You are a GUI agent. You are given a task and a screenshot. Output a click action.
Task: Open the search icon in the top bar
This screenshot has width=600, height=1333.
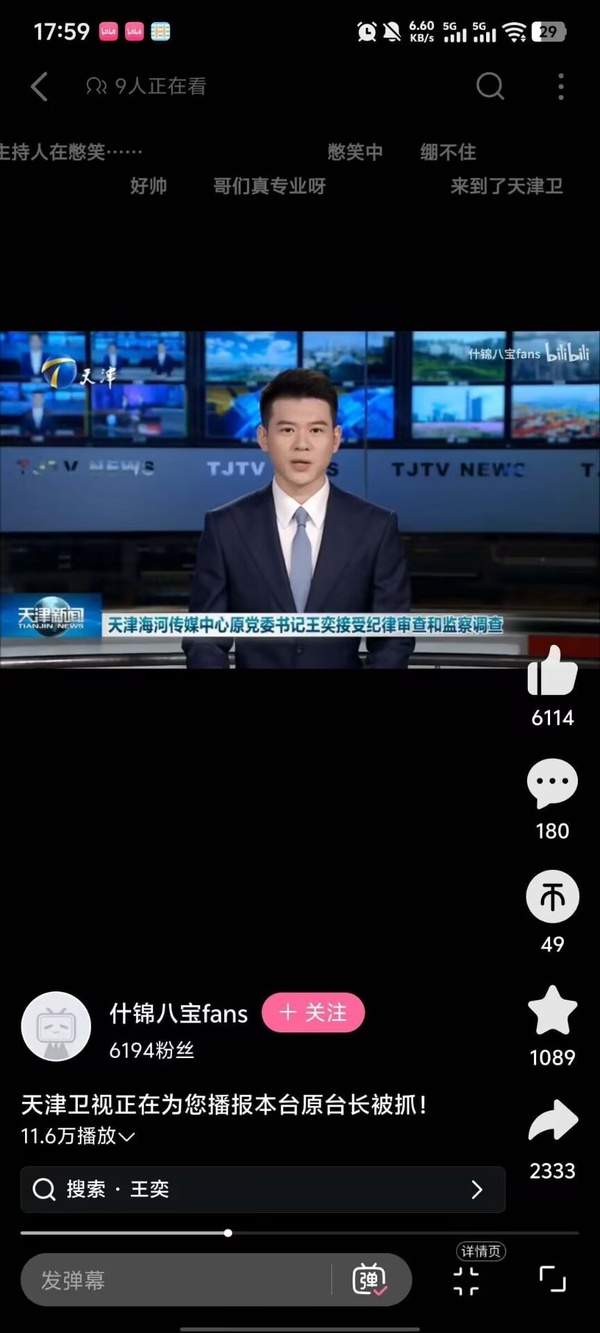(490, 87)
